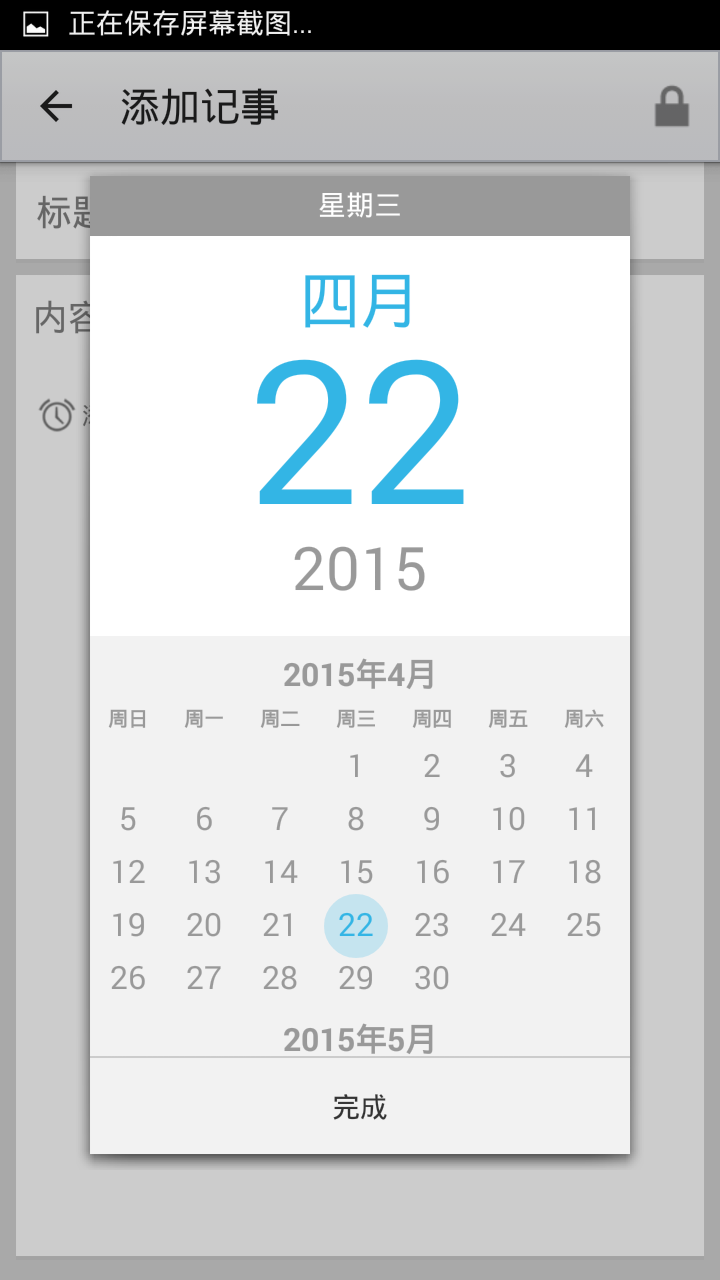Pick April 4 in the calendar

584,766
